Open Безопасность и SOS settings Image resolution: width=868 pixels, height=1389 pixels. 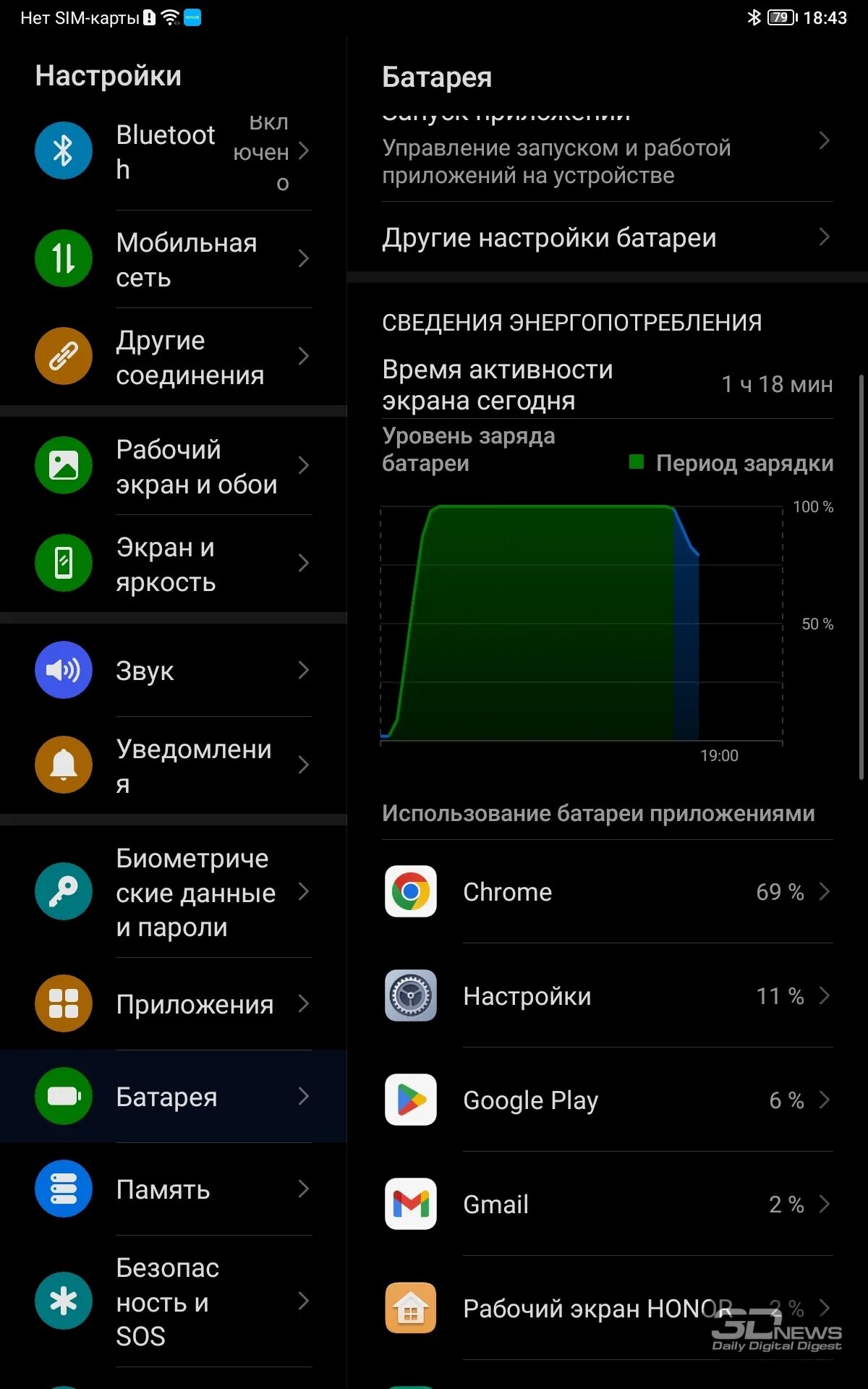tap(166, 1302)
